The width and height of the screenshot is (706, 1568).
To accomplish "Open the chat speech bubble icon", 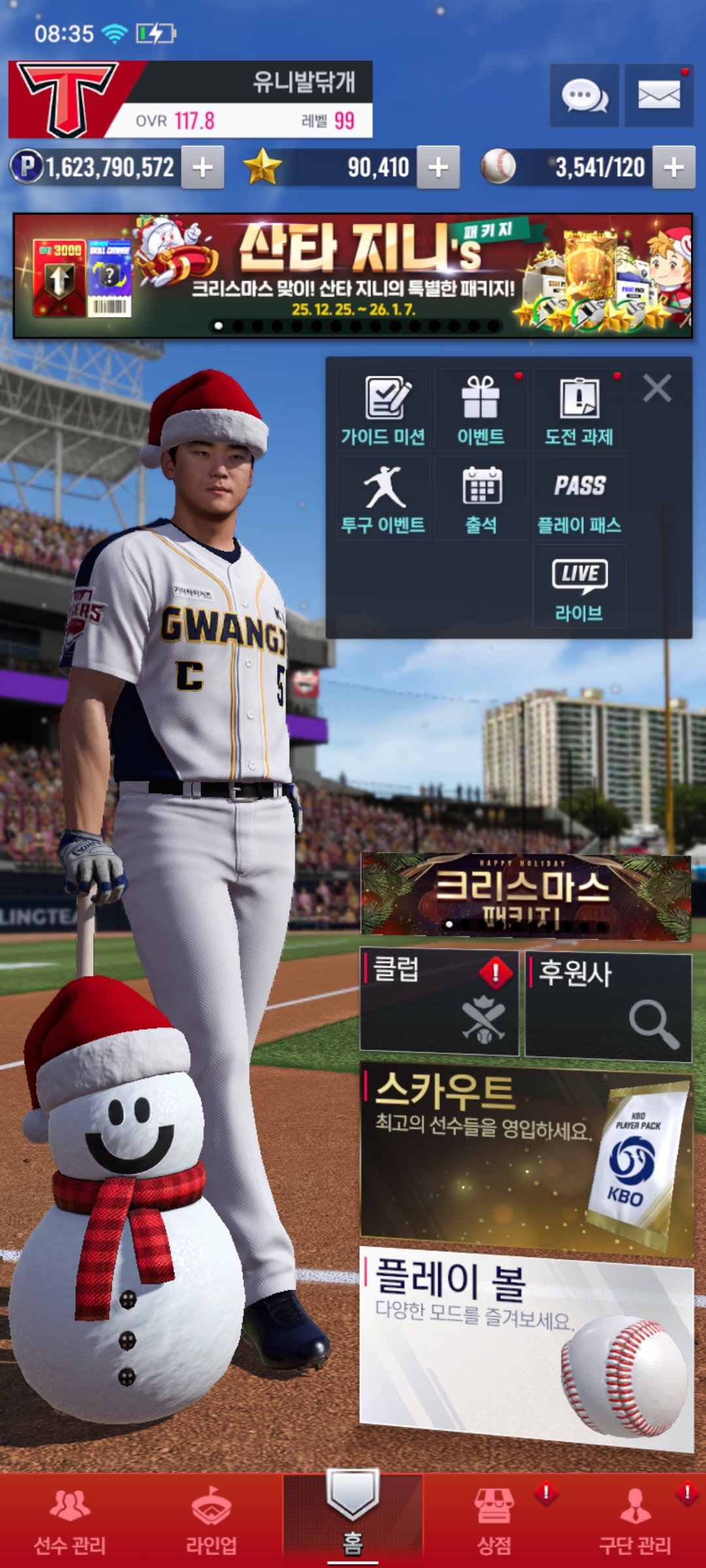I will pos(584,96).
